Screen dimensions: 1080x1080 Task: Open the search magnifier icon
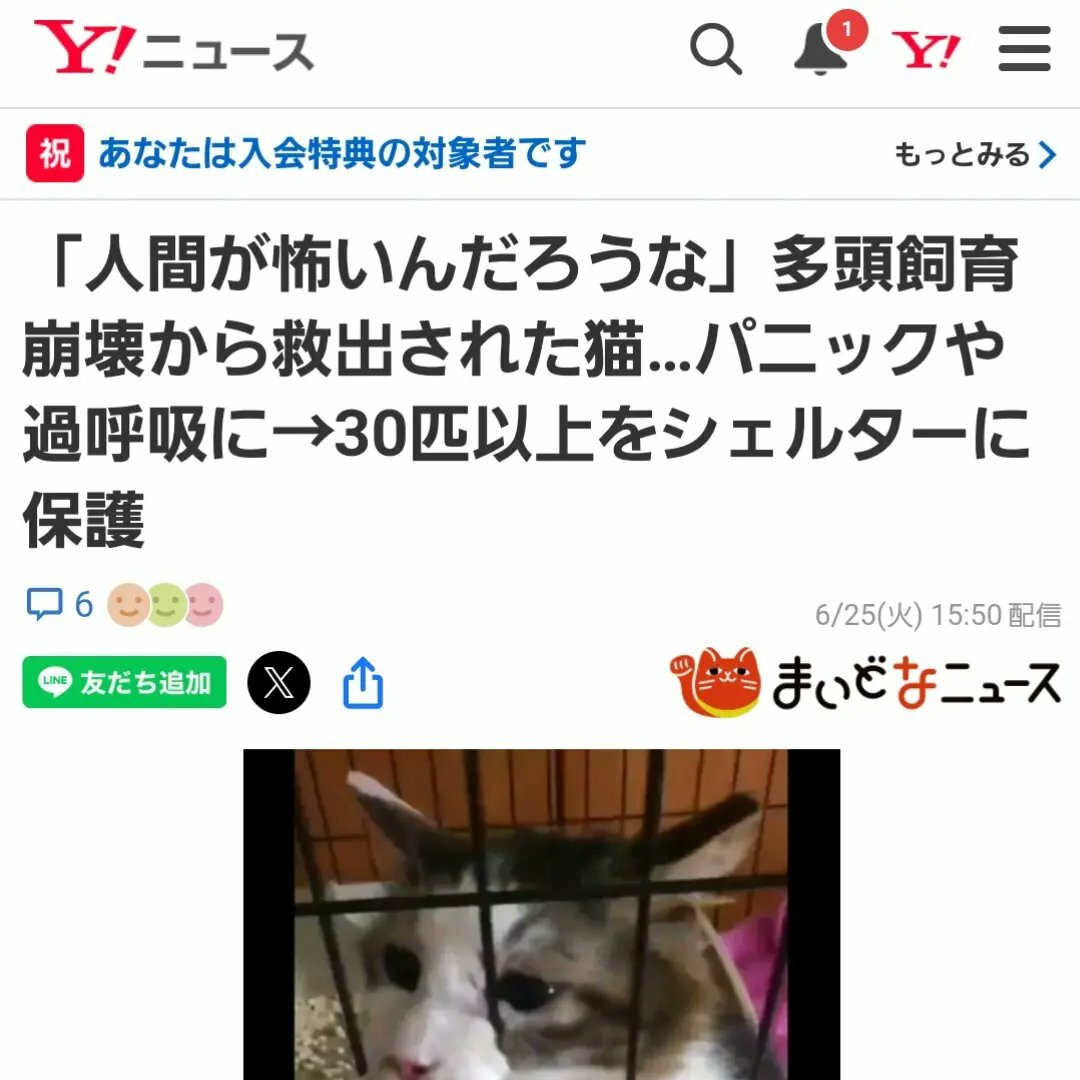coord(716,49)
